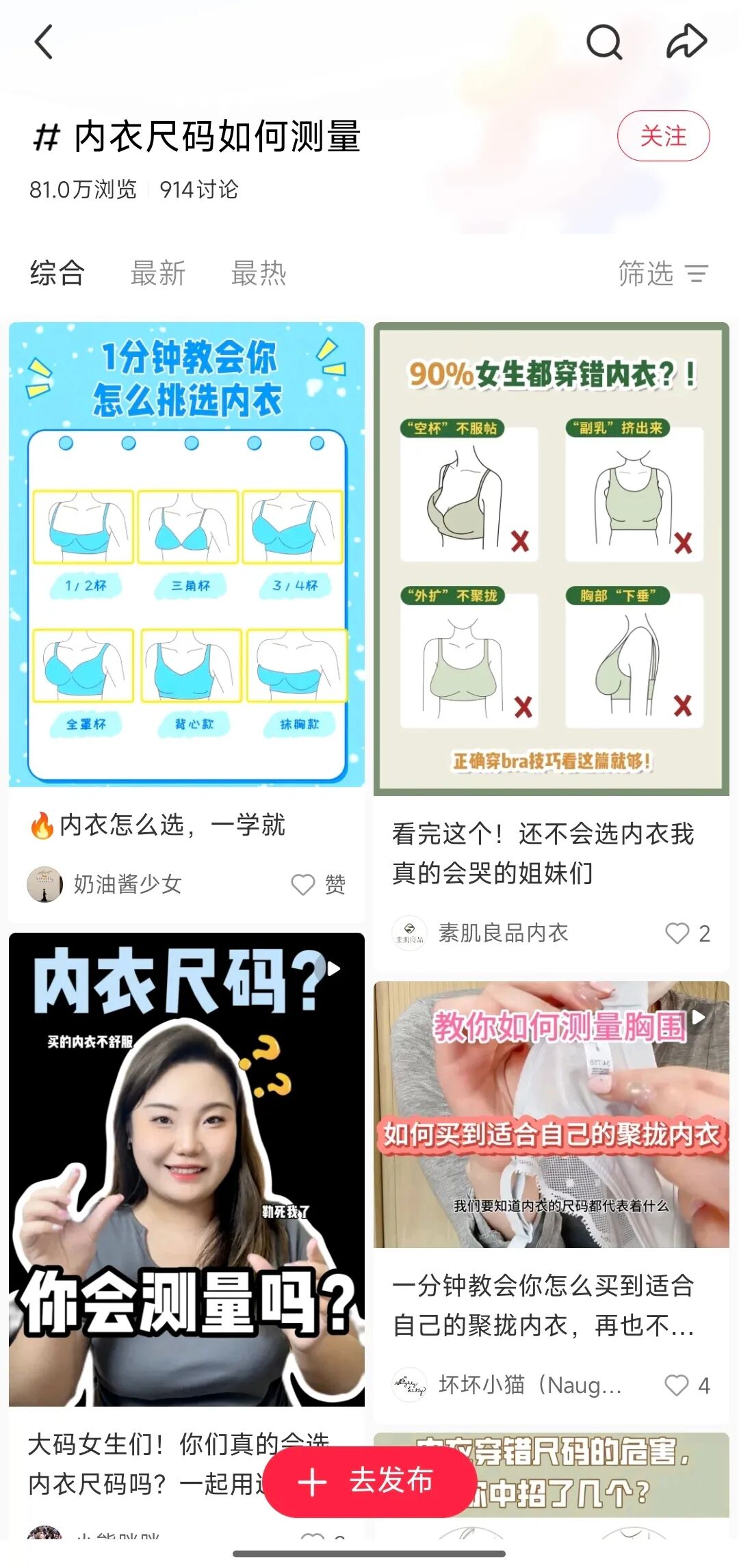739x1568 pixels.
Task: Like the post by 坏坏小猫
Action: [677, 1385]
